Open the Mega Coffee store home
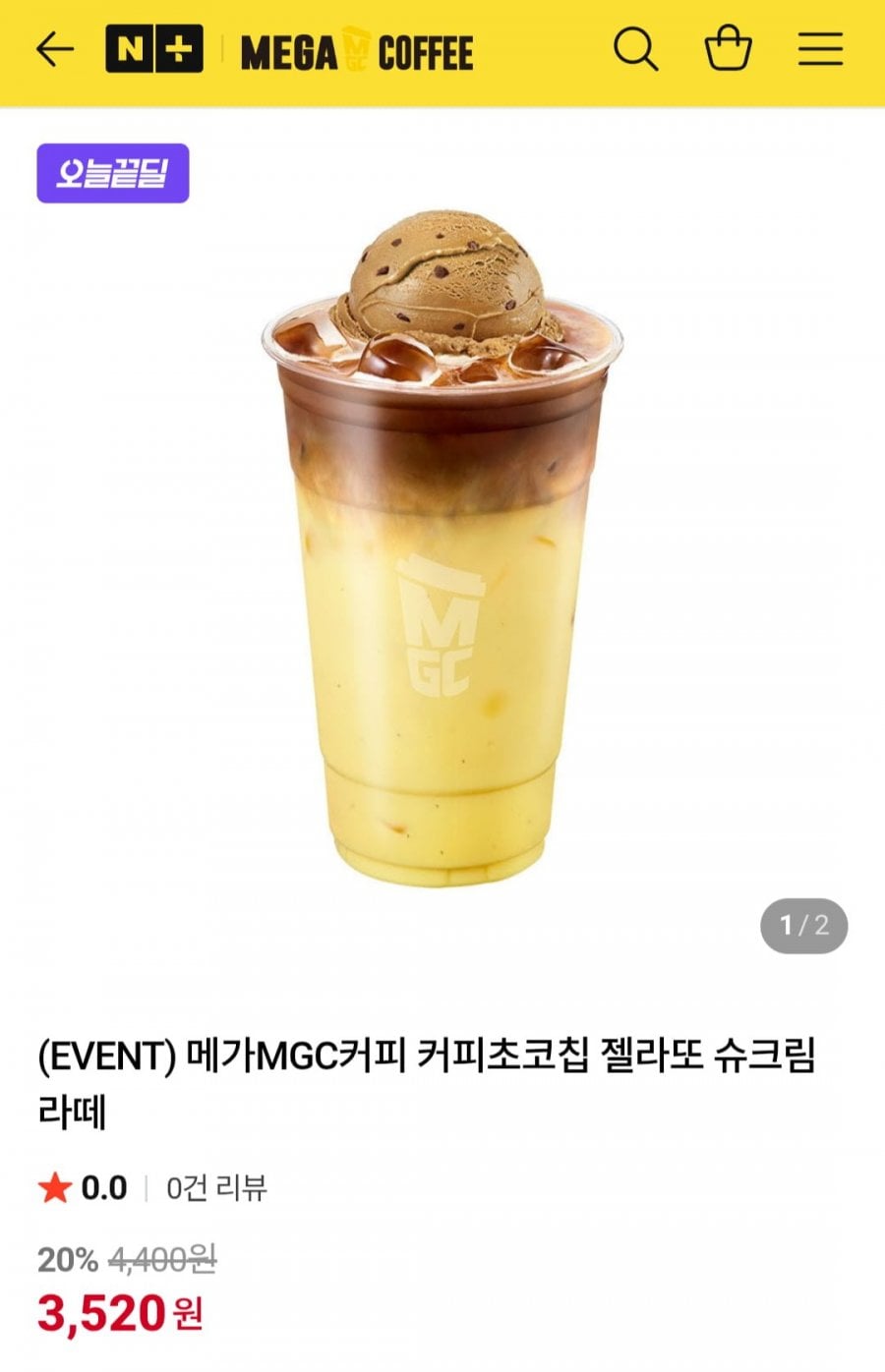Screen dimensions: 885x1372 point(357,51)
